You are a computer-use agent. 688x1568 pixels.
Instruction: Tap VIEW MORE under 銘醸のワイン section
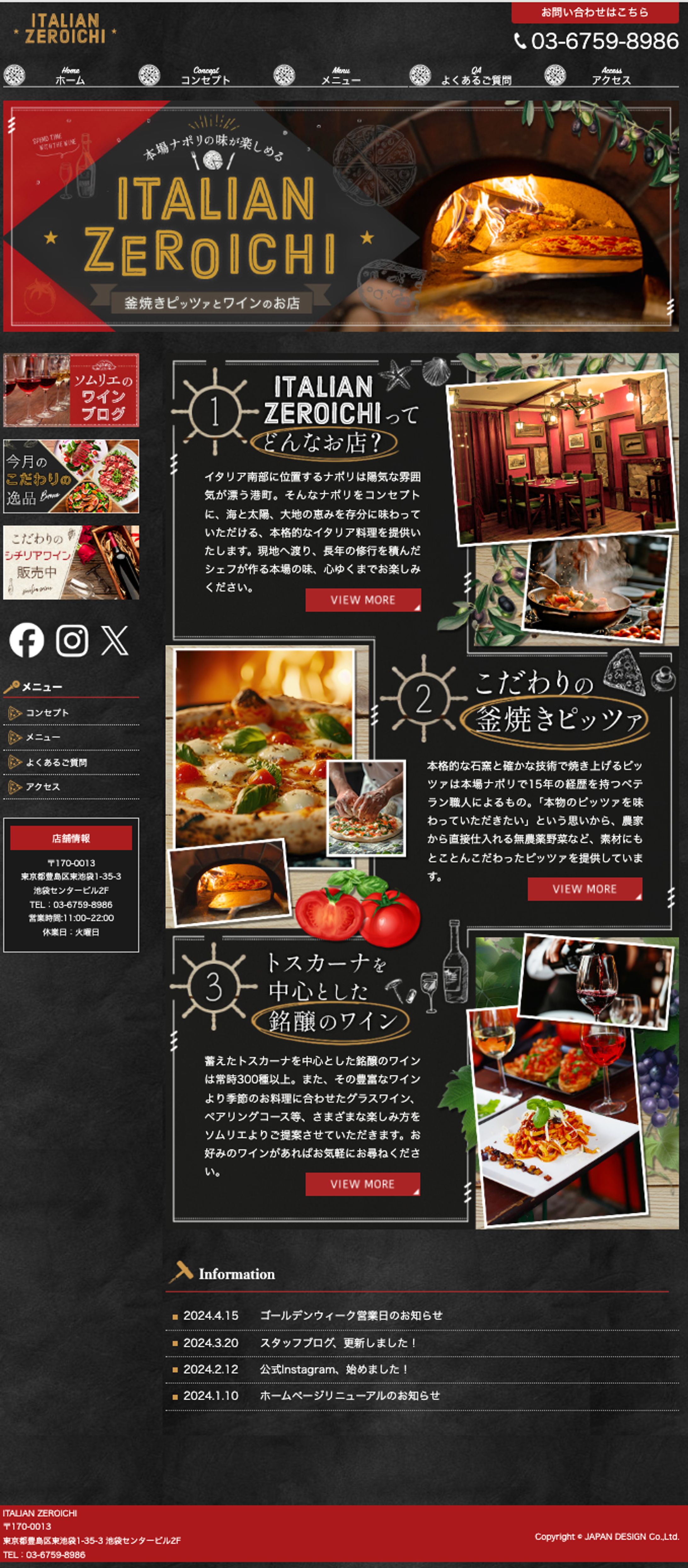[x=363, y=1184]
